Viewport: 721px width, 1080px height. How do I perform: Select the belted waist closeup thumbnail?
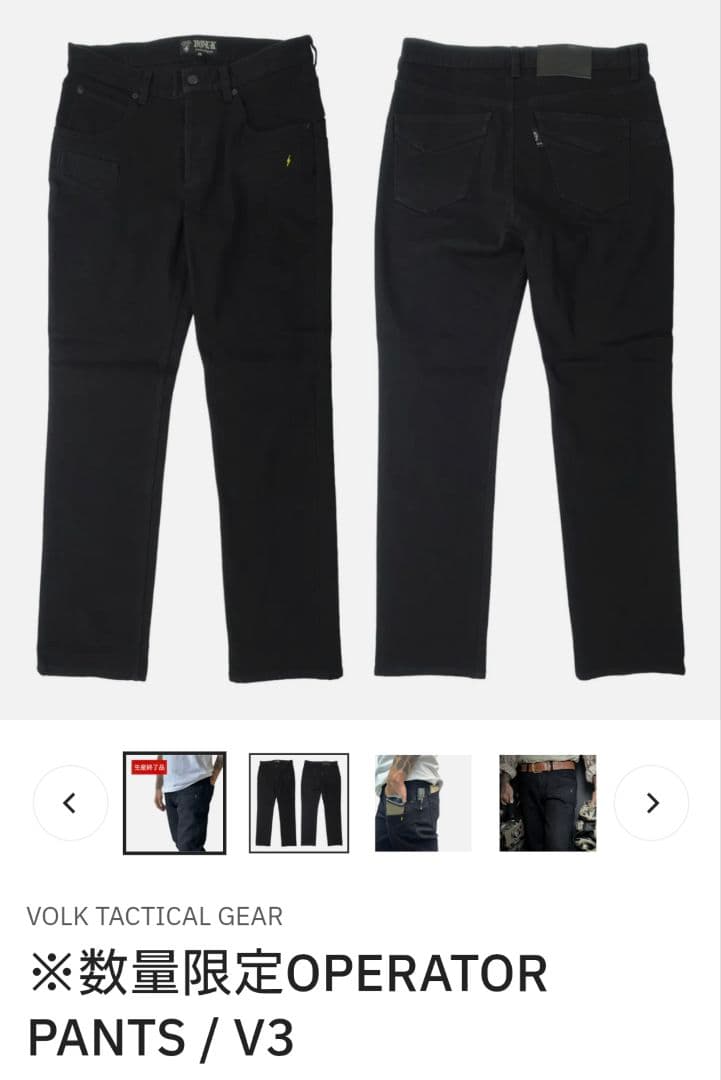[547, 801]
